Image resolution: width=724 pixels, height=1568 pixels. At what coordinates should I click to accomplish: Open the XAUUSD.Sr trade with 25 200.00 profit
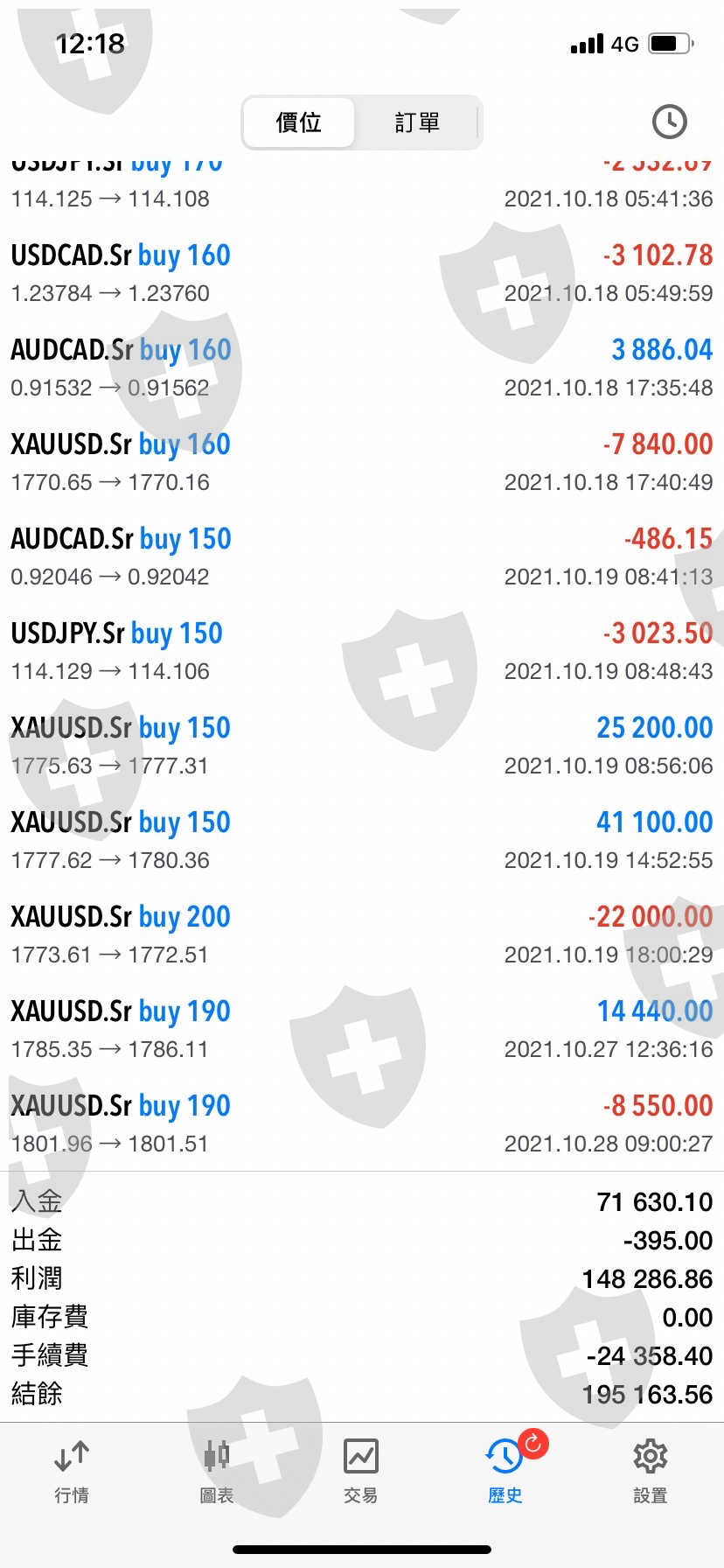pyautogui.click(x=362, y=745)
